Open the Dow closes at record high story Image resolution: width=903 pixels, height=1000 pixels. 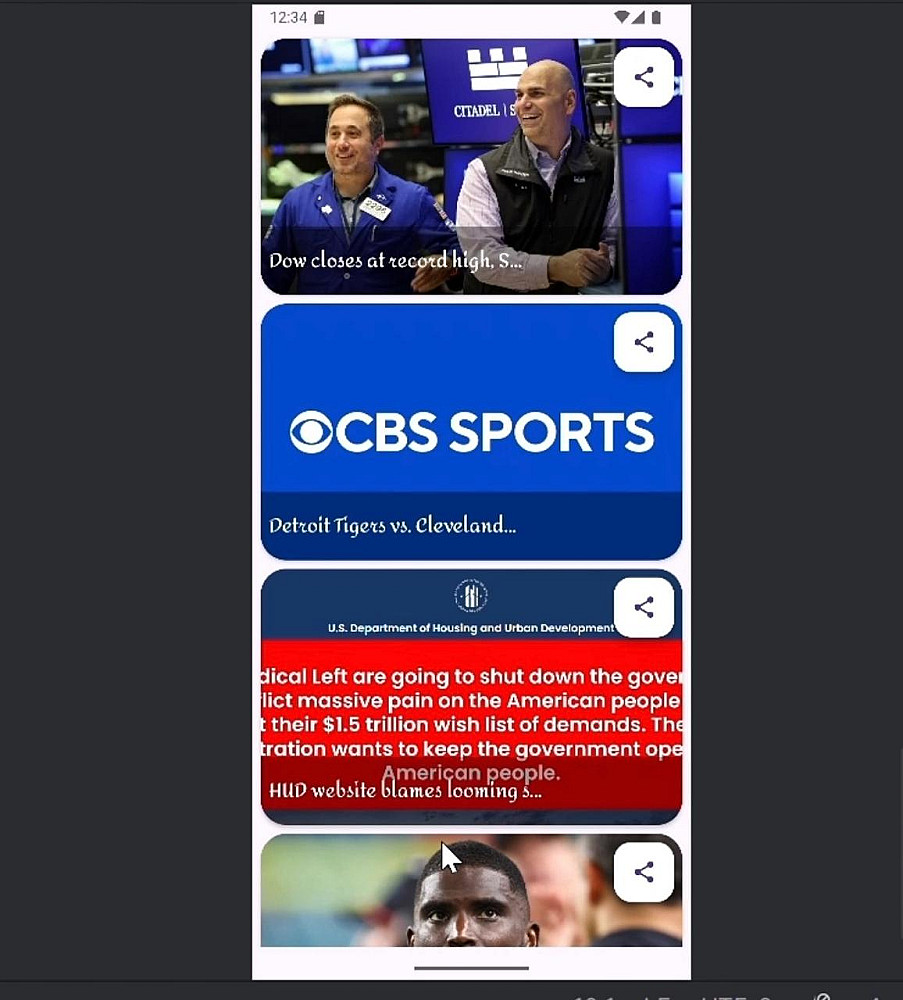pyautogui.click(x=440, y=180)
